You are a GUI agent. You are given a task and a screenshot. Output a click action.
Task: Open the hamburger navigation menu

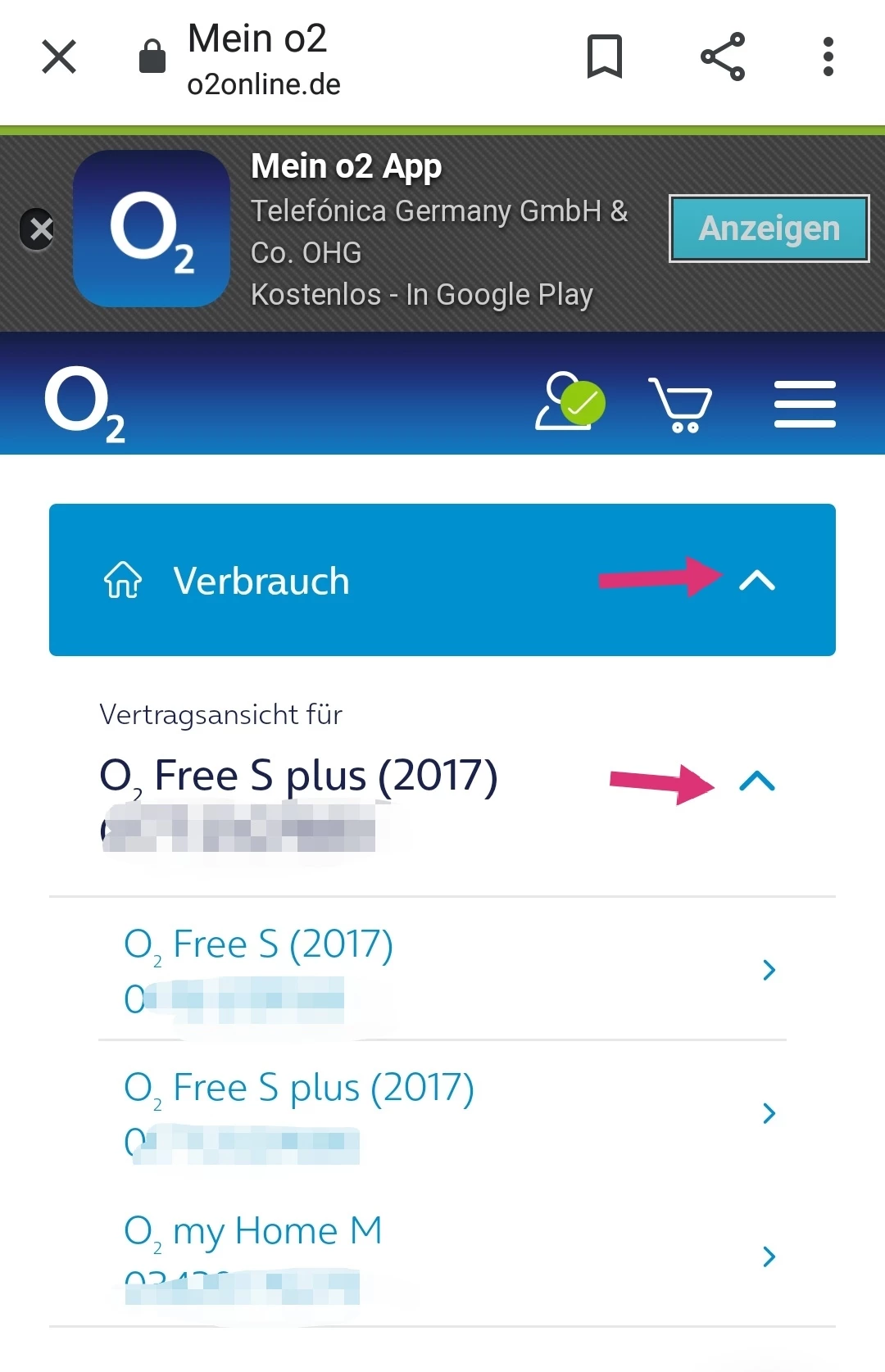[805, 404]
